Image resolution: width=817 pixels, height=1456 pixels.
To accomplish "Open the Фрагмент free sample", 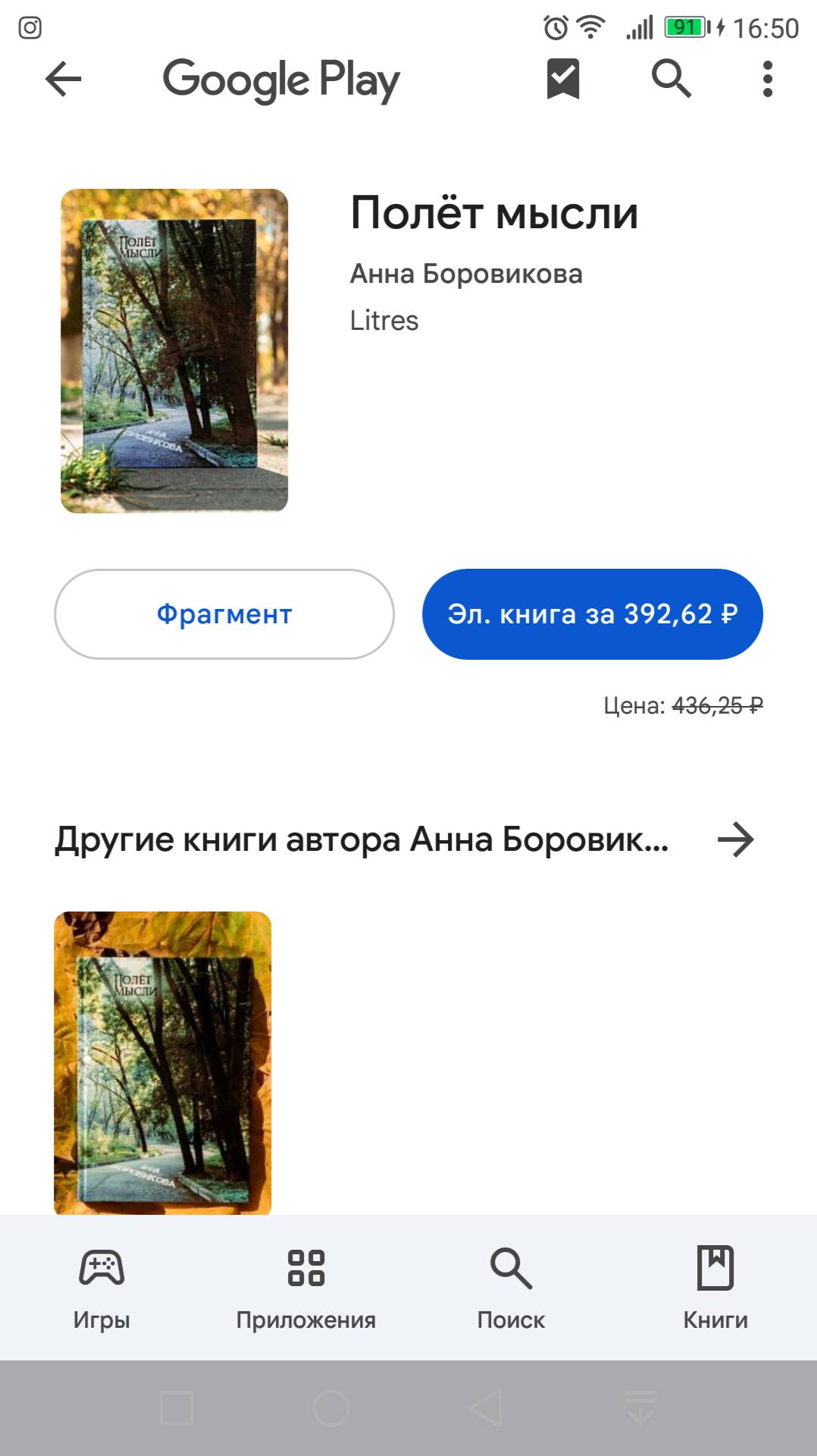I will [x=224, y=614].
